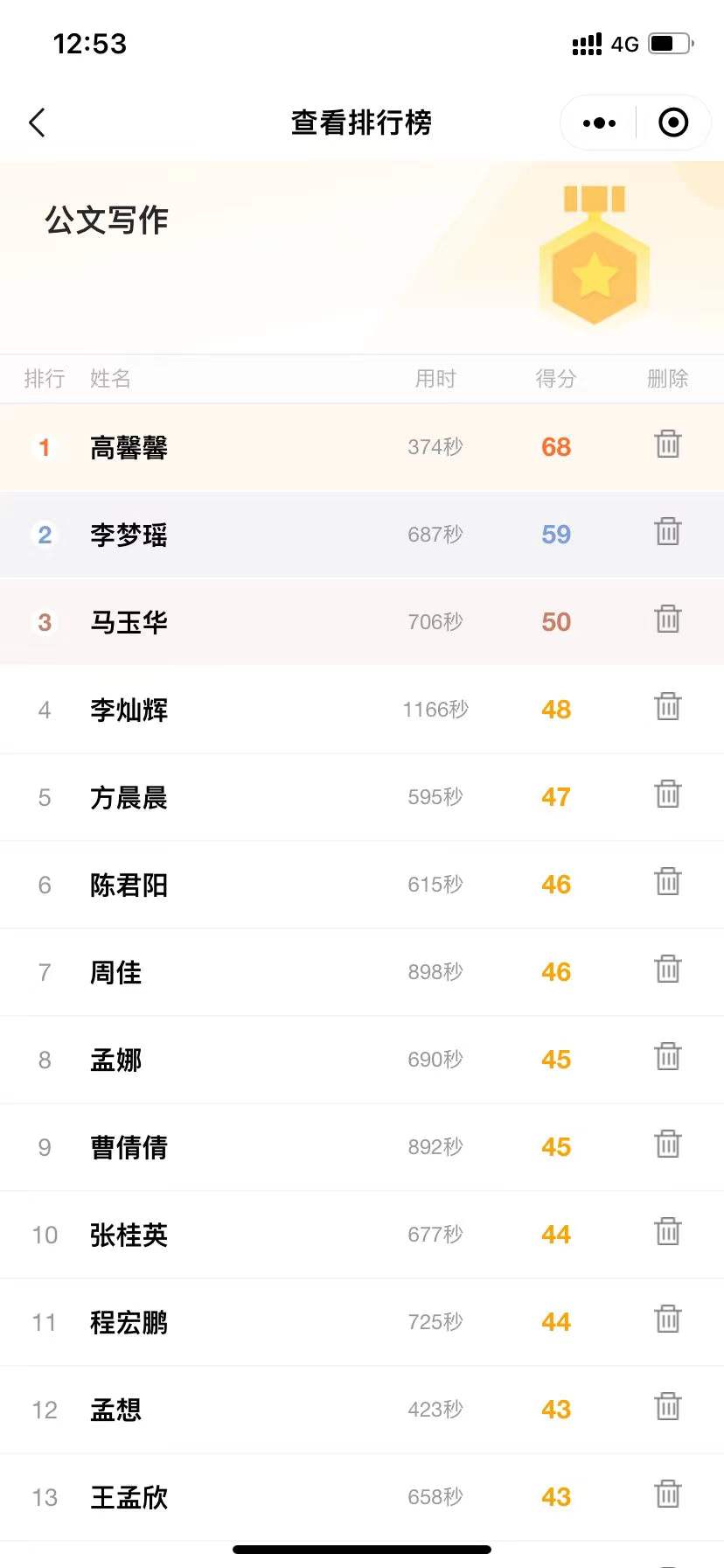Tap trash icon next to 孟娜
Image resolution: width=724 pixels, height=1568 pixels.
(x=668, y=1057)
